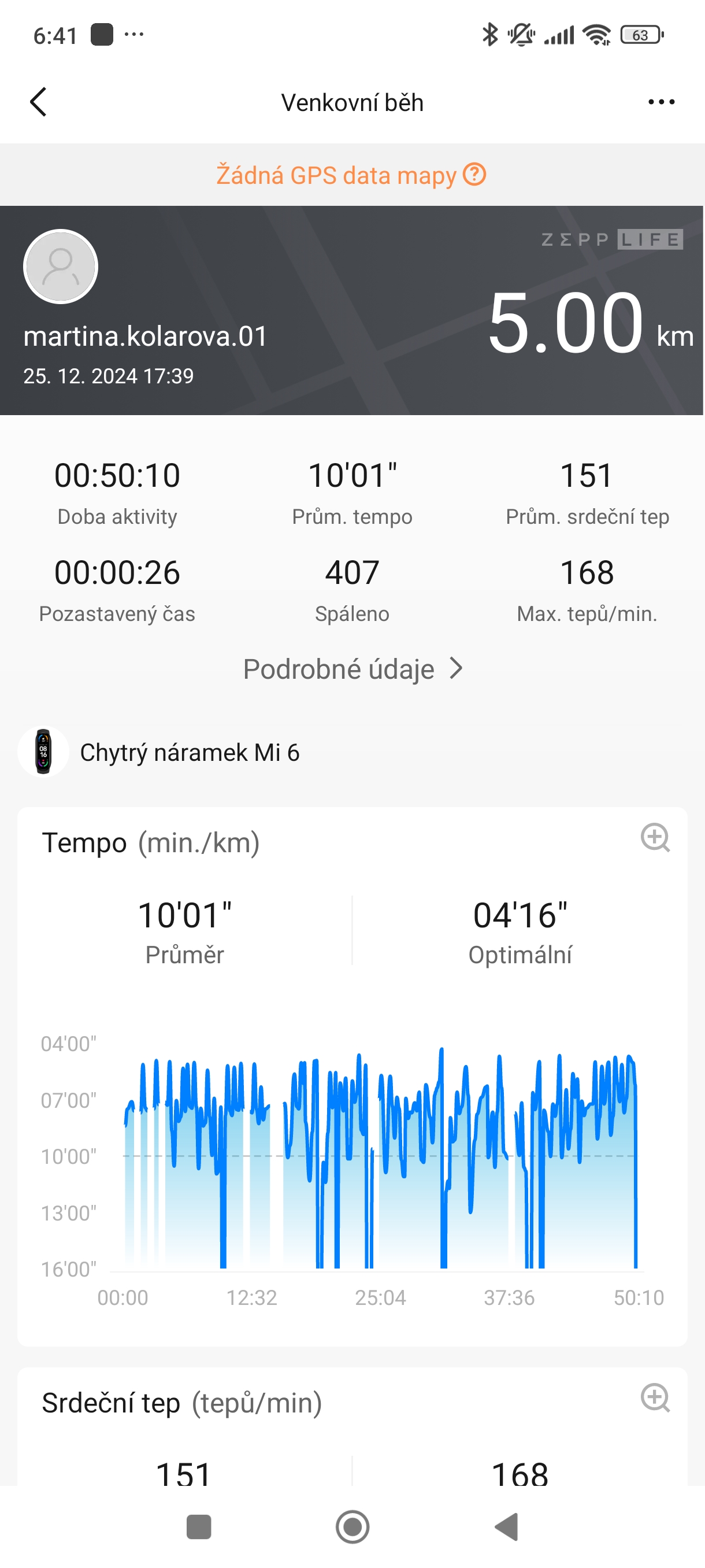Open help for Žádná GPS data mapy

474,175
